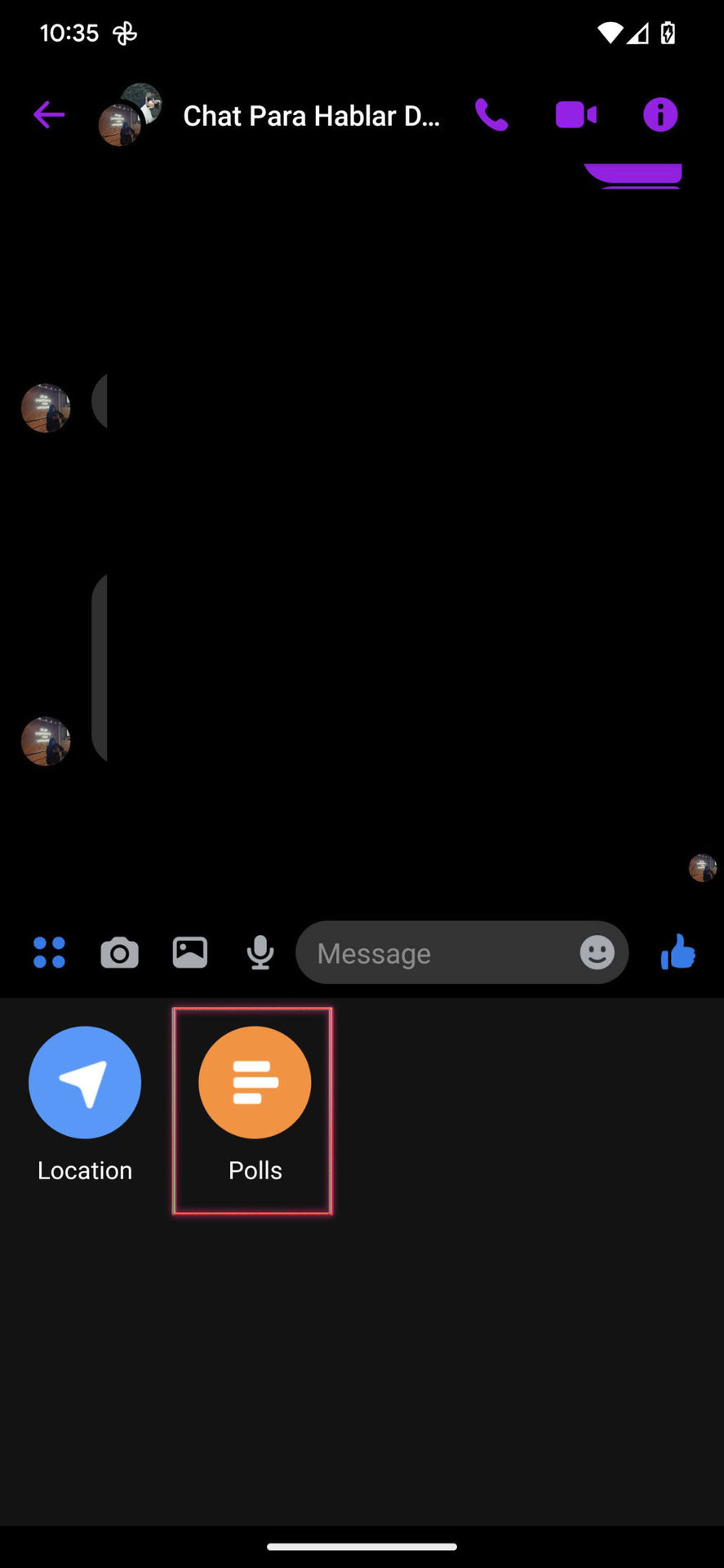Start a voice call with the group
The height and width of the screenshot is (1568, 724).
pyautogui.click(x=491, y=115)
